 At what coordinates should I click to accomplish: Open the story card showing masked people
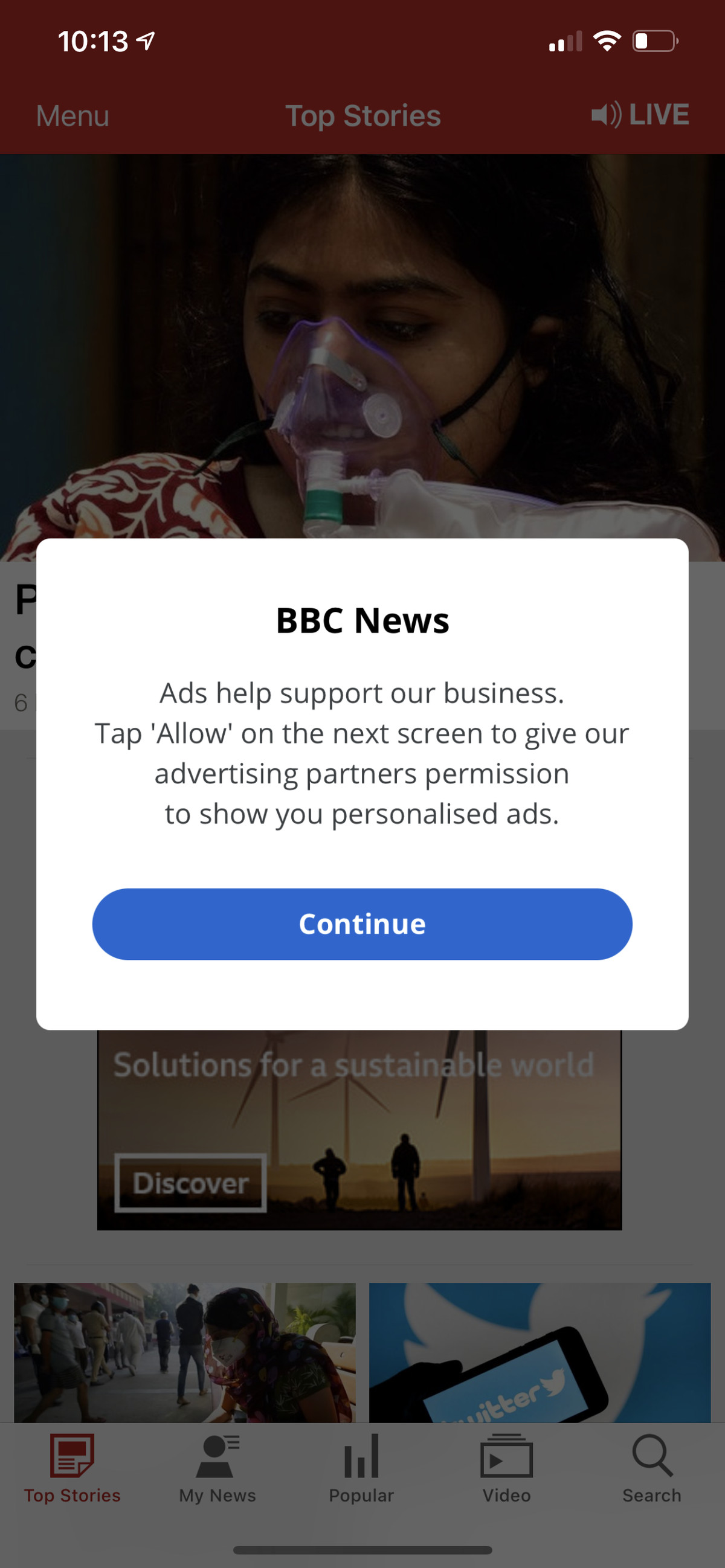pos(184,1352)
